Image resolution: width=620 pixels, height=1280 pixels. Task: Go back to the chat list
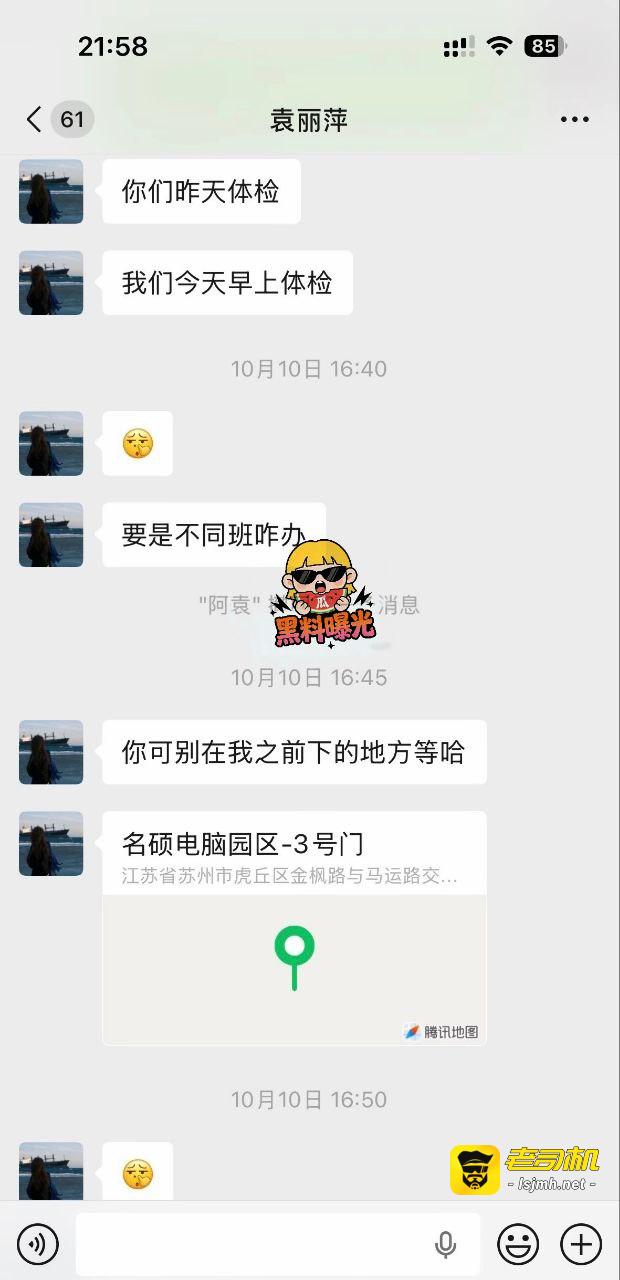(x=35, y=120)
